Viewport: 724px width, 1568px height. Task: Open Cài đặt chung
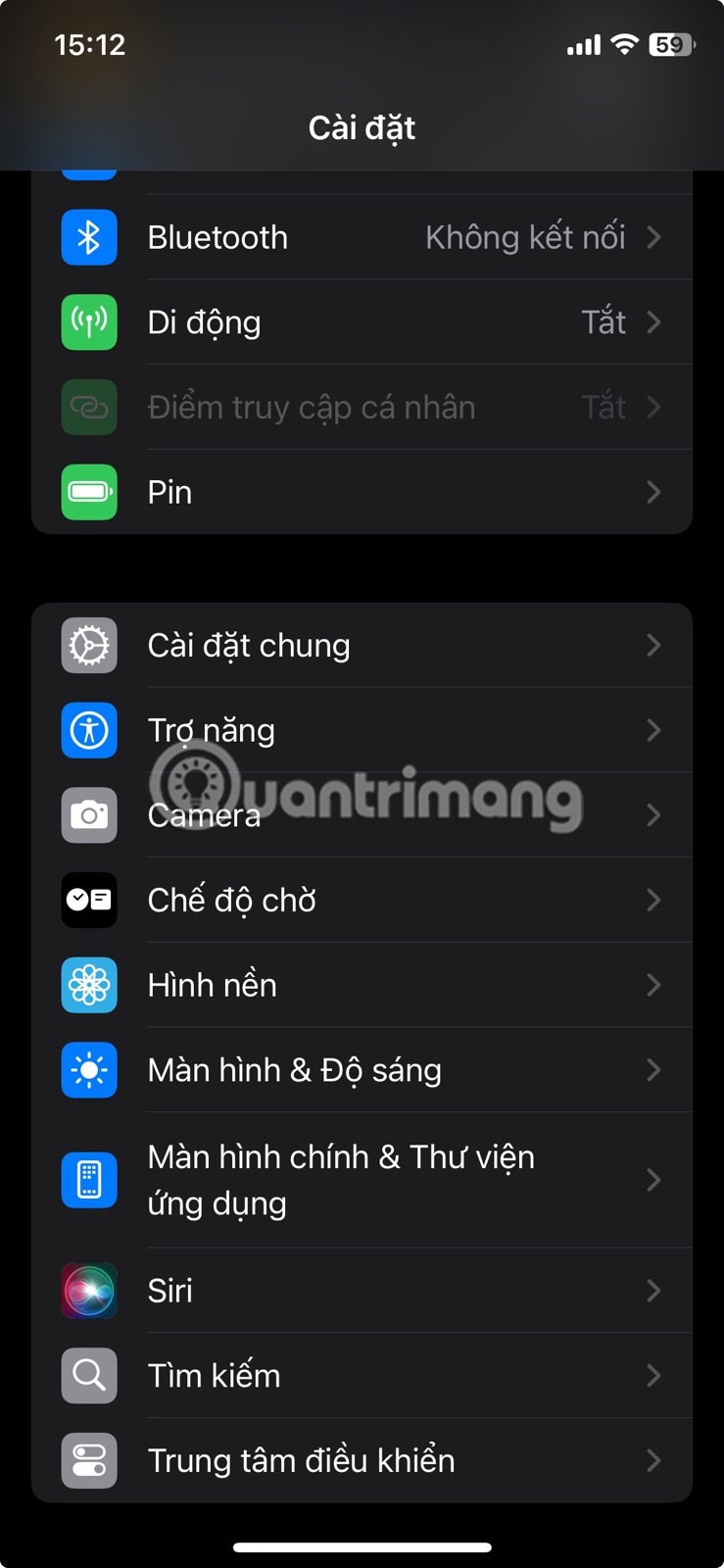coord(362,645)
